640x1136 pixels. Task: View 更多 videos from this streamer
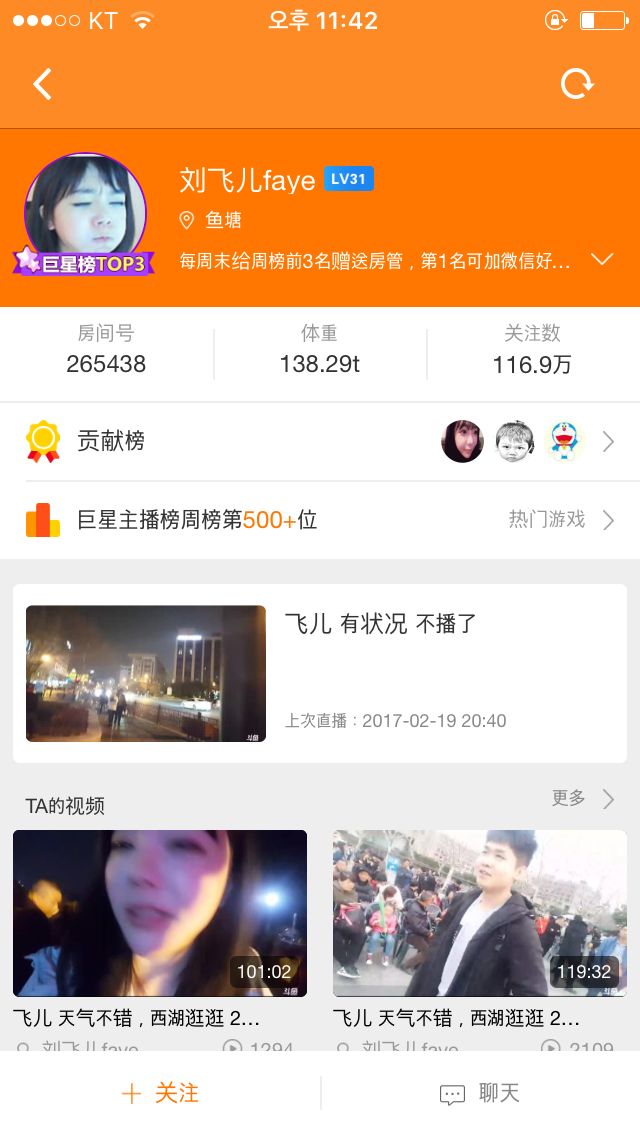(x=582, y=799)
